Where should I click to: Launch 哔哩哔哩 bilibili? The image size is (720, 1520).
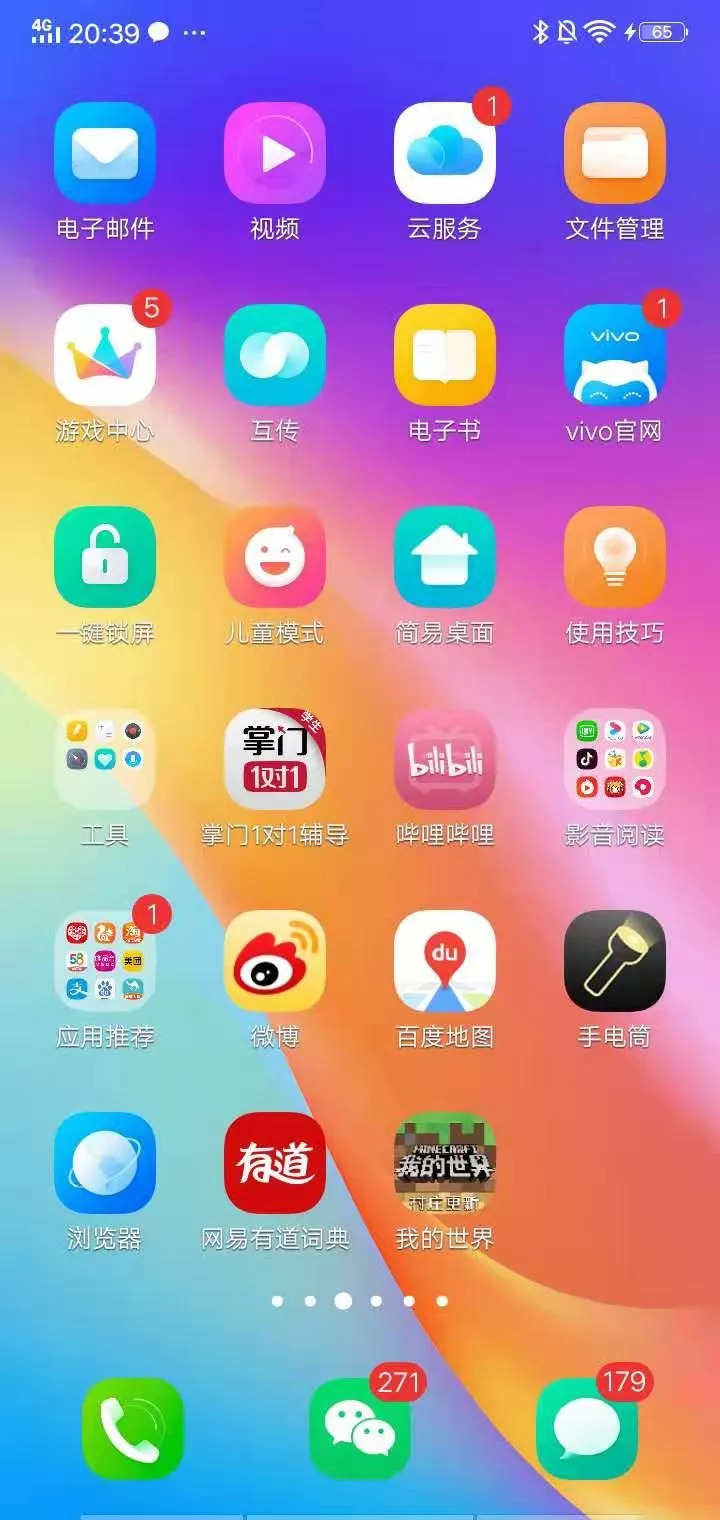click(445, 759)
